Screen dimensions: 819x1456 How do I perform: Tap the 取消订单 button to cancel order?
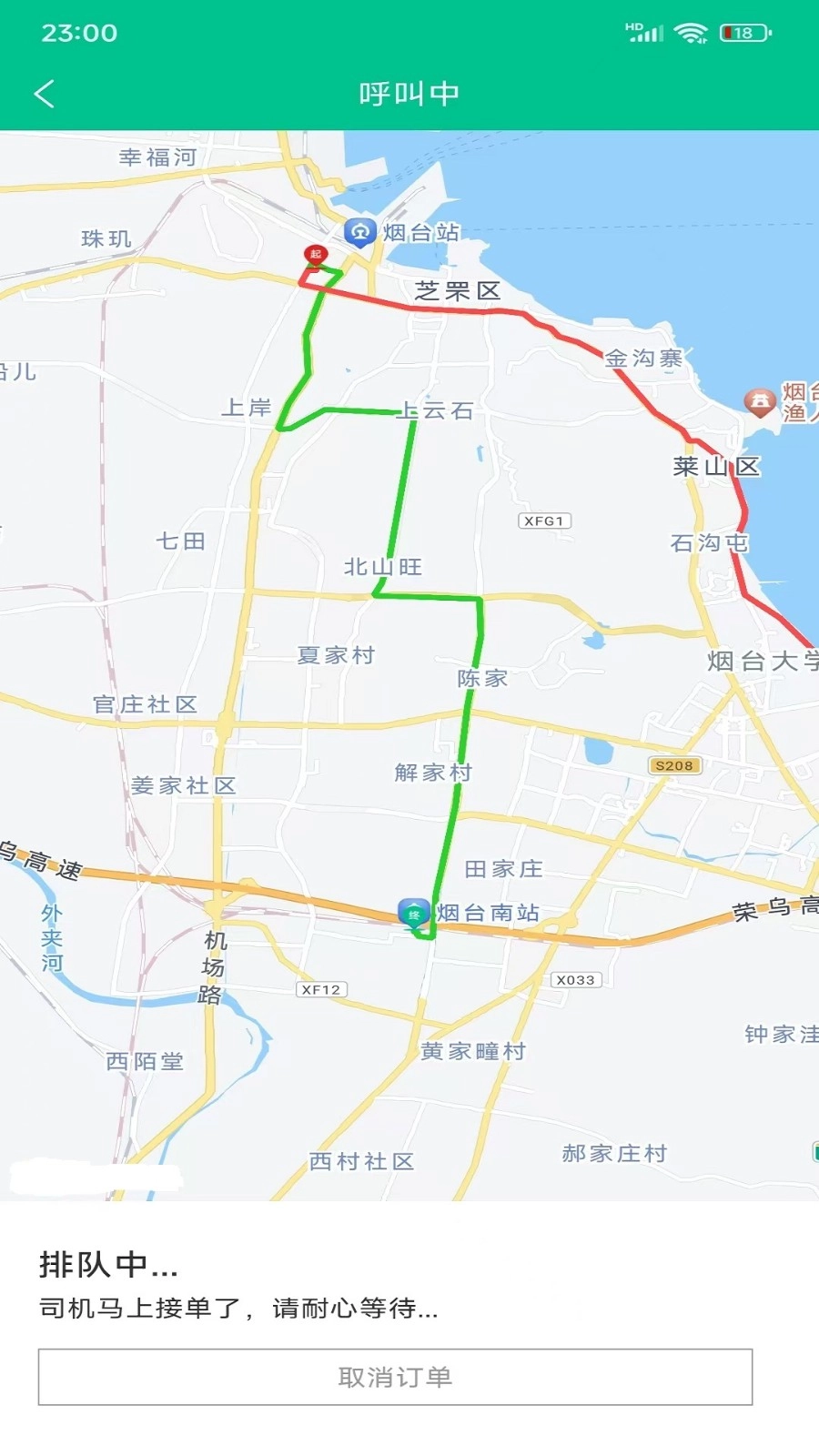click(x=395, y=1377)
